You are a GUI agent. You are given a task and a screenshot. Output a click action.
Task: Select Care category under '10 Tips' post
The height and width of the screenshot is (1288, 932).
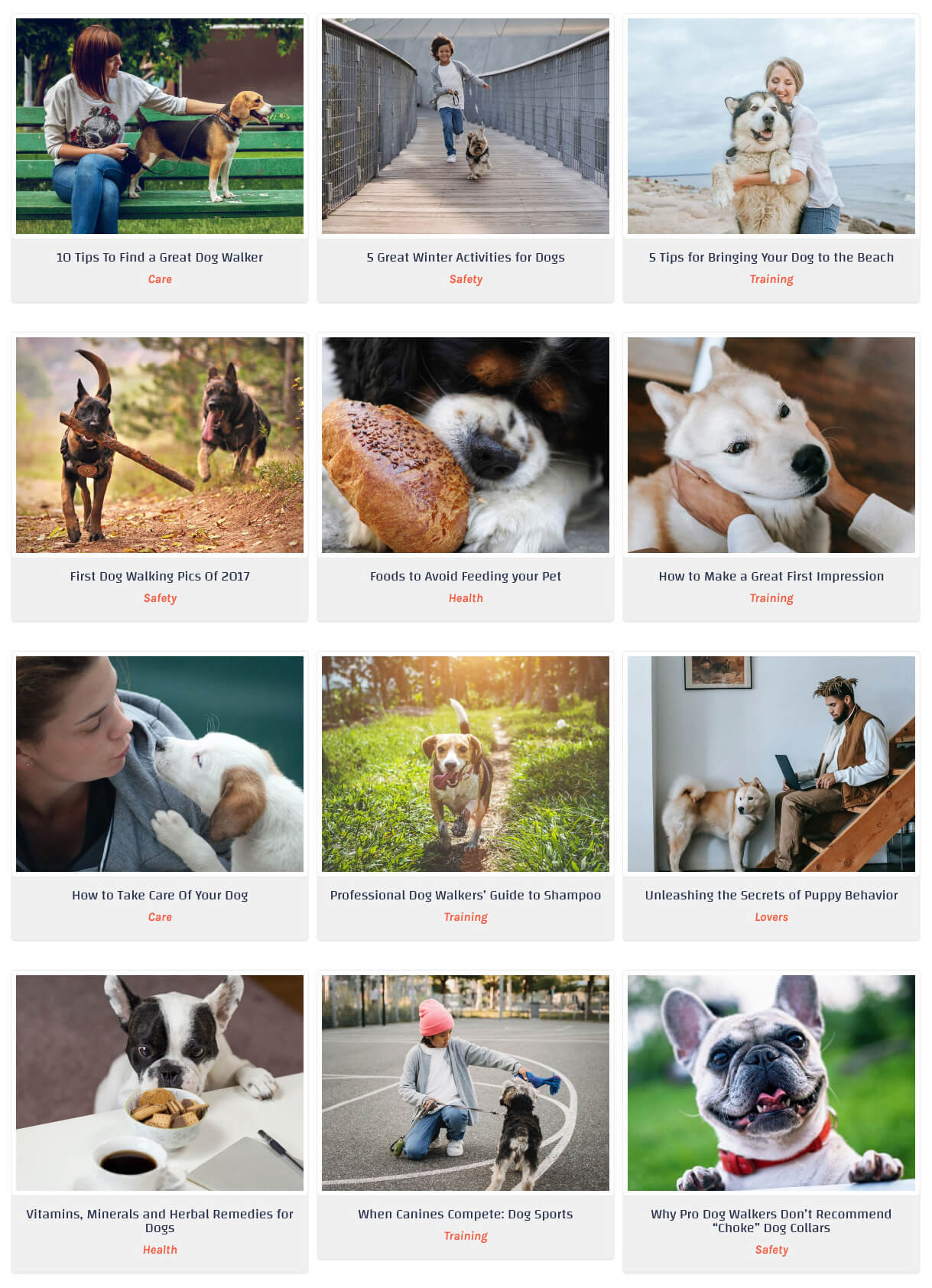[160, 279]
